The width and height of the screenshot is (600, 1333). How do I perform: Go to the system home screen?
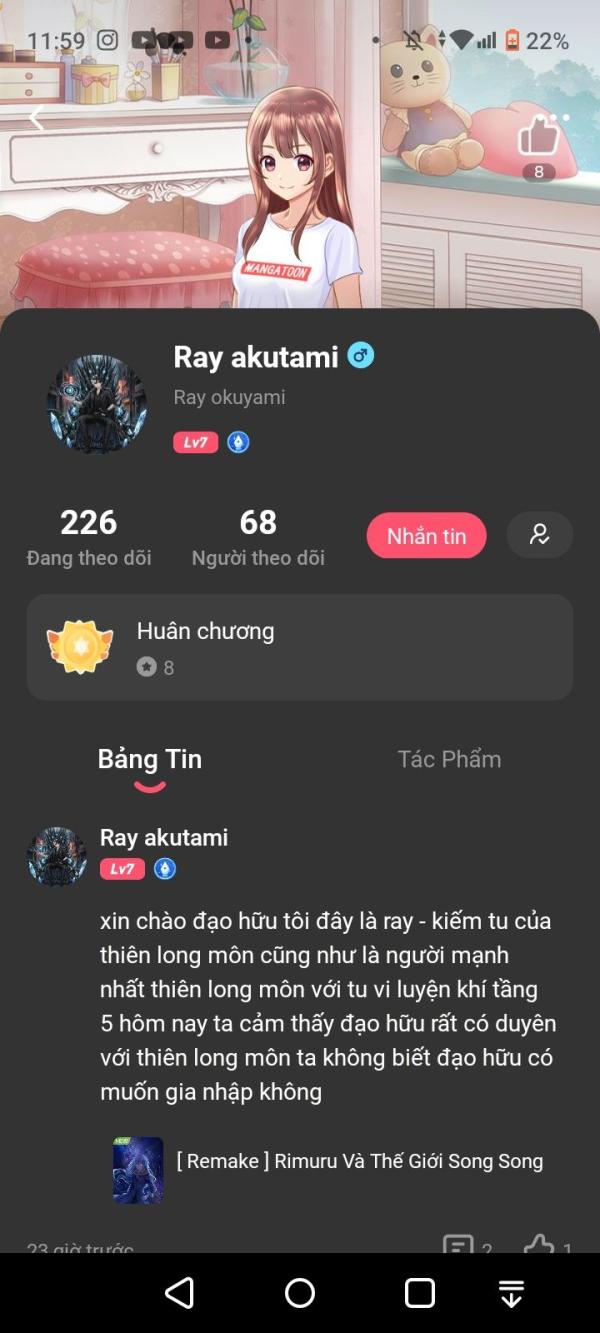click(300, 1293)
